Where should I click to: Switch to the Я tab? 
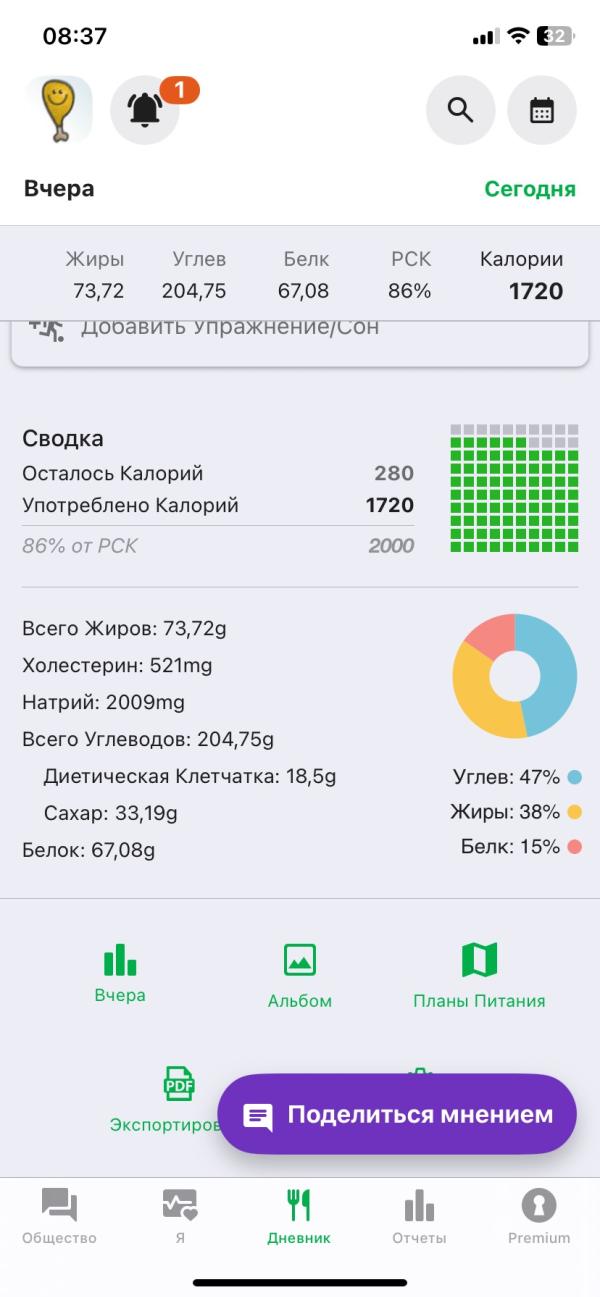[x=180, y=1216]
